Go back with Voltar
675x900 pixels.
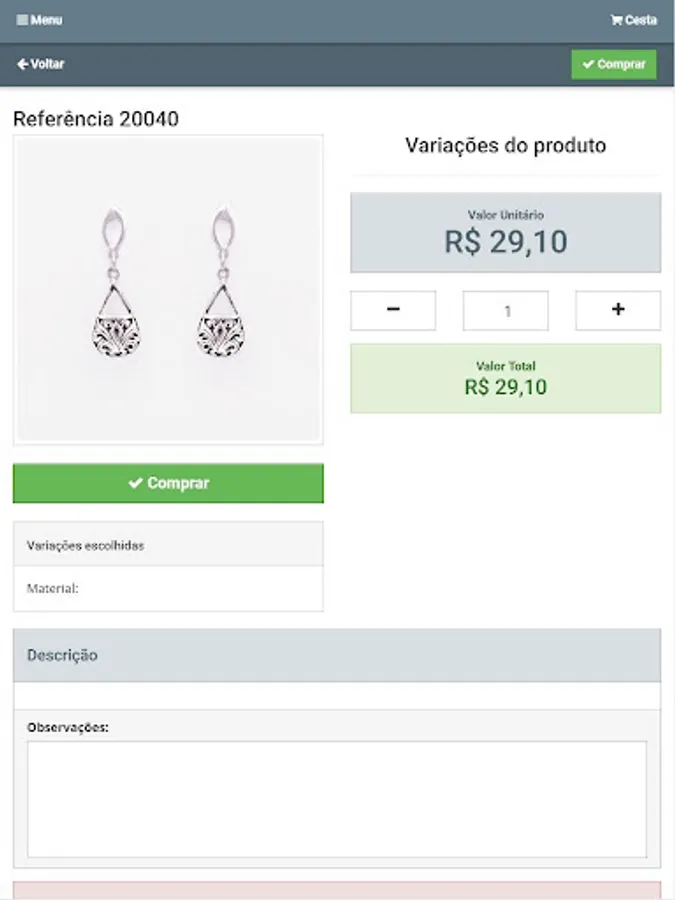41,64
